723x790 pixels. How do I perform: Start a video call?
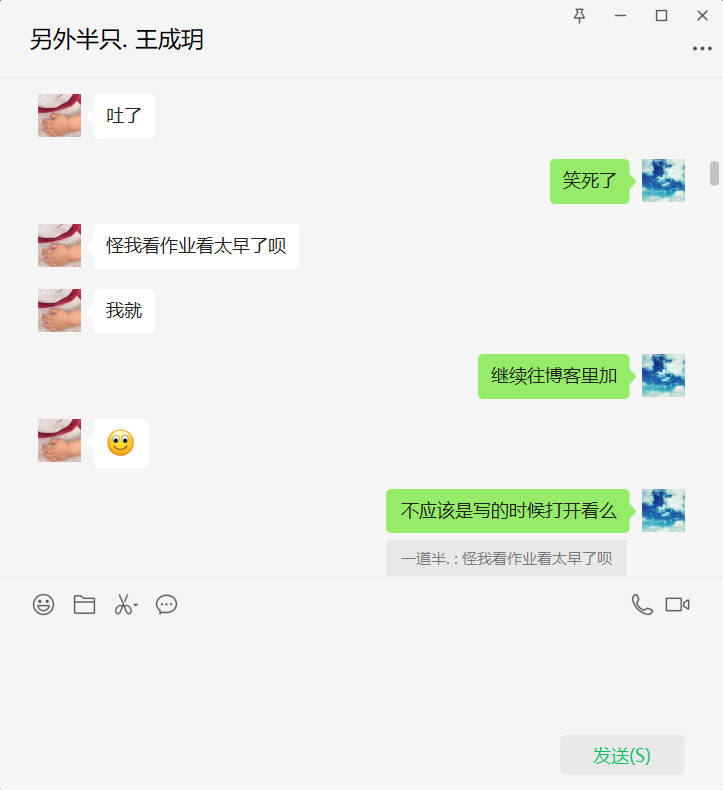click(677, 604)
